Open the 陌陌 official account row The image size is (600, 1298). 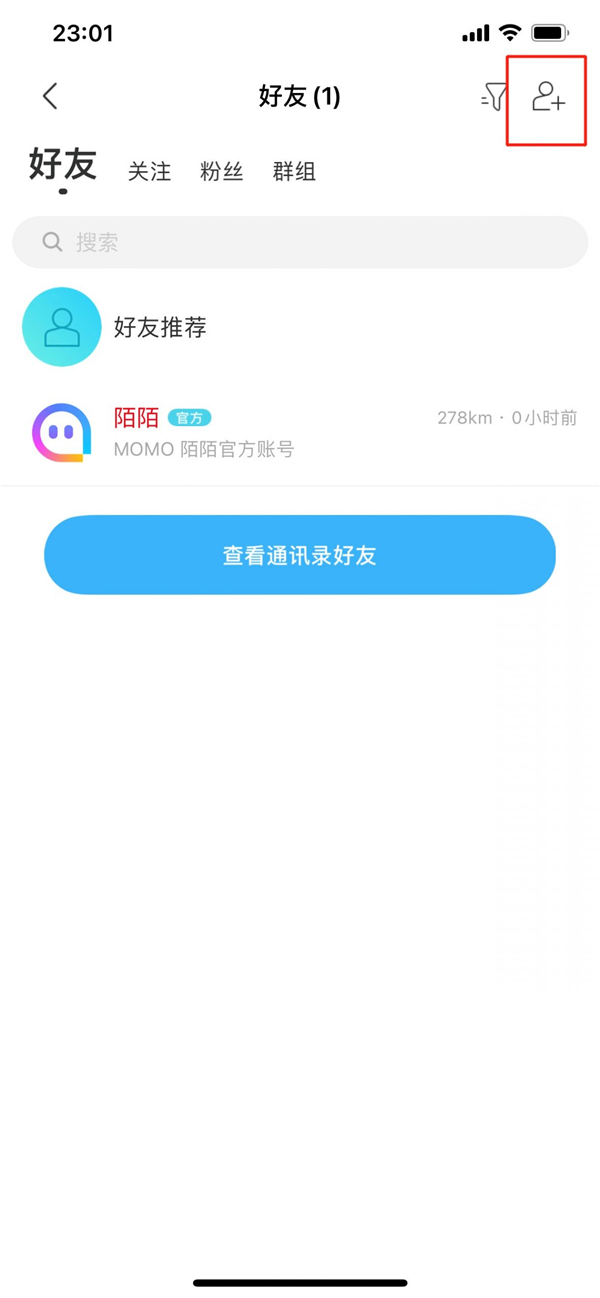pyautogui.click(x=300, y=433)
